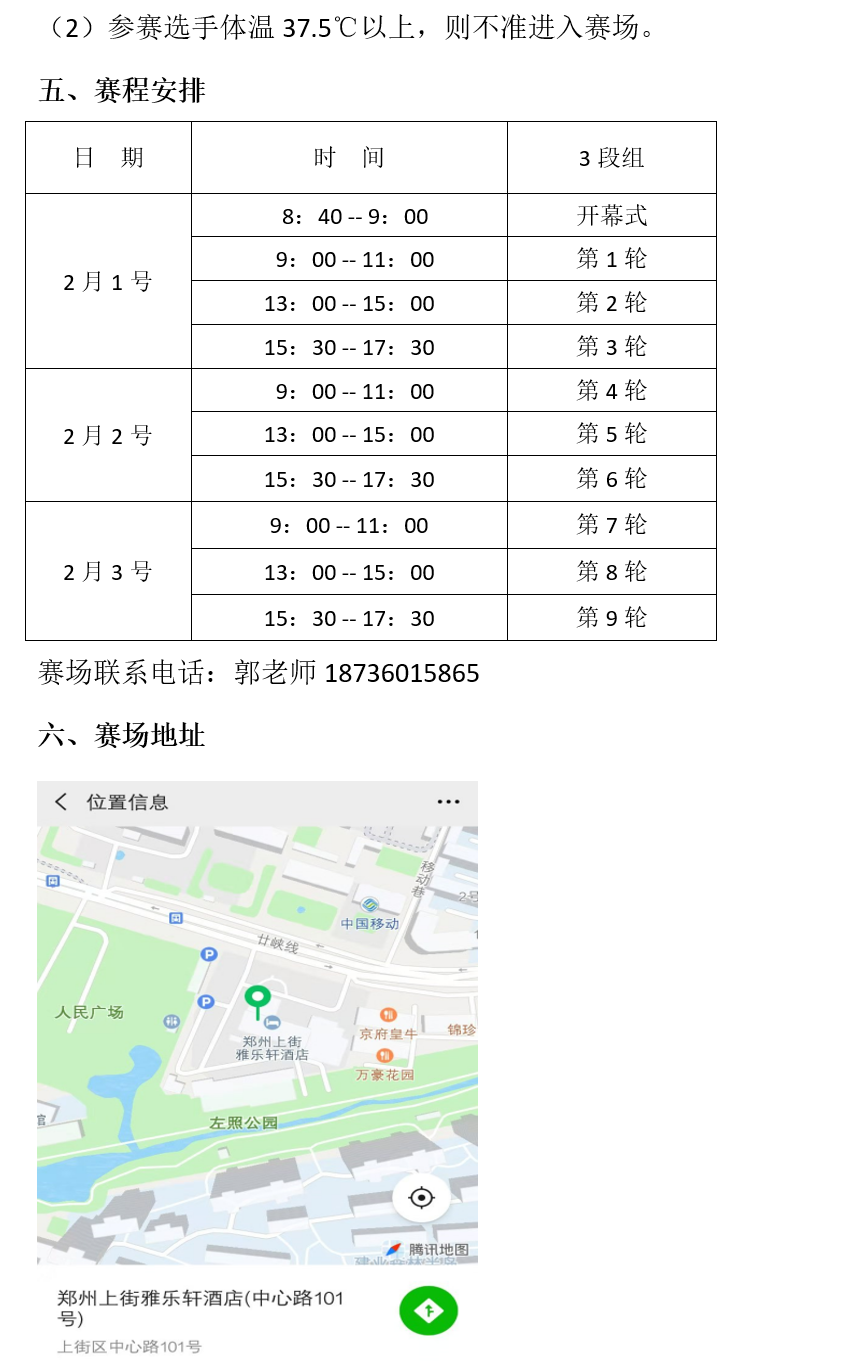Click the crosshair locate-me button on the map

point(420,1196)
